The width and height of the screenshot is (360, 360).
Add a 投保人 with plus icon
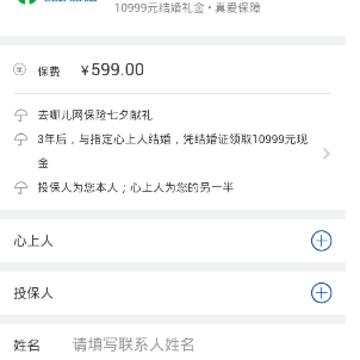[x=321, y=293]
